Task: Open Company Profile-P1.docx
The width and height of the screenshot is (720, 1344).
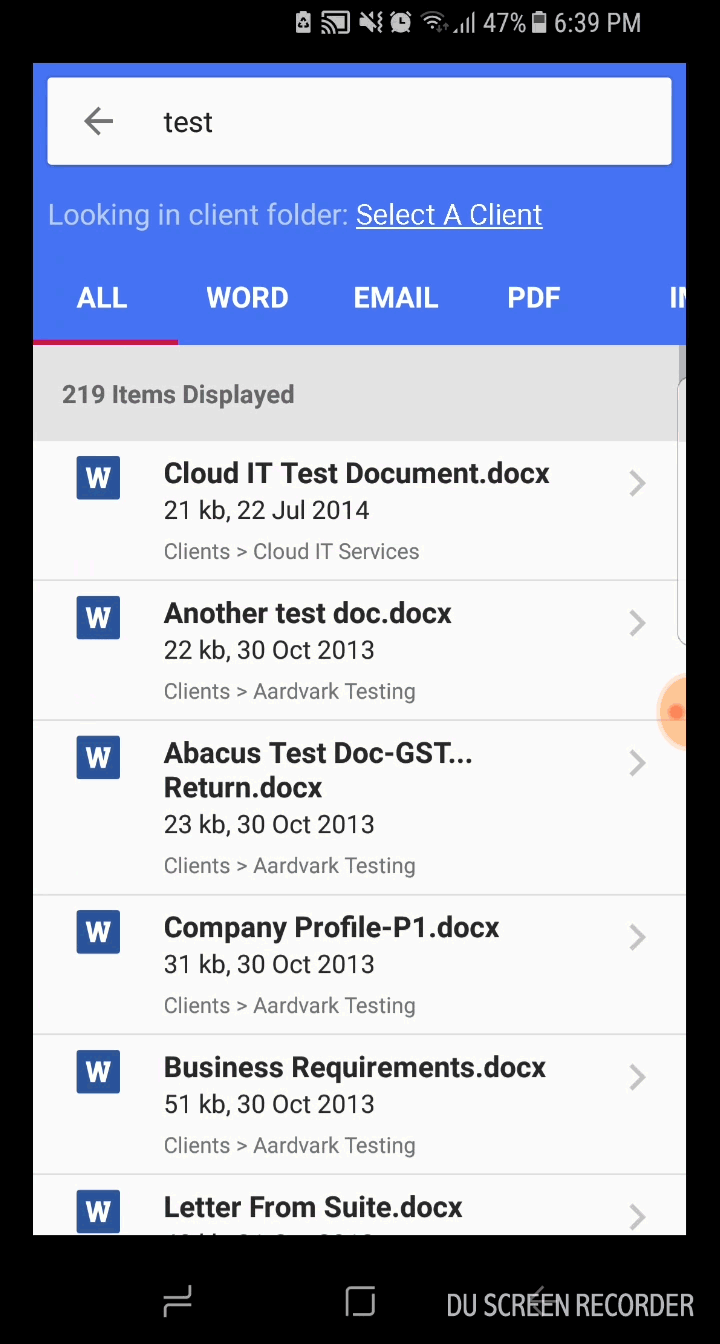Action: point(359,965)
